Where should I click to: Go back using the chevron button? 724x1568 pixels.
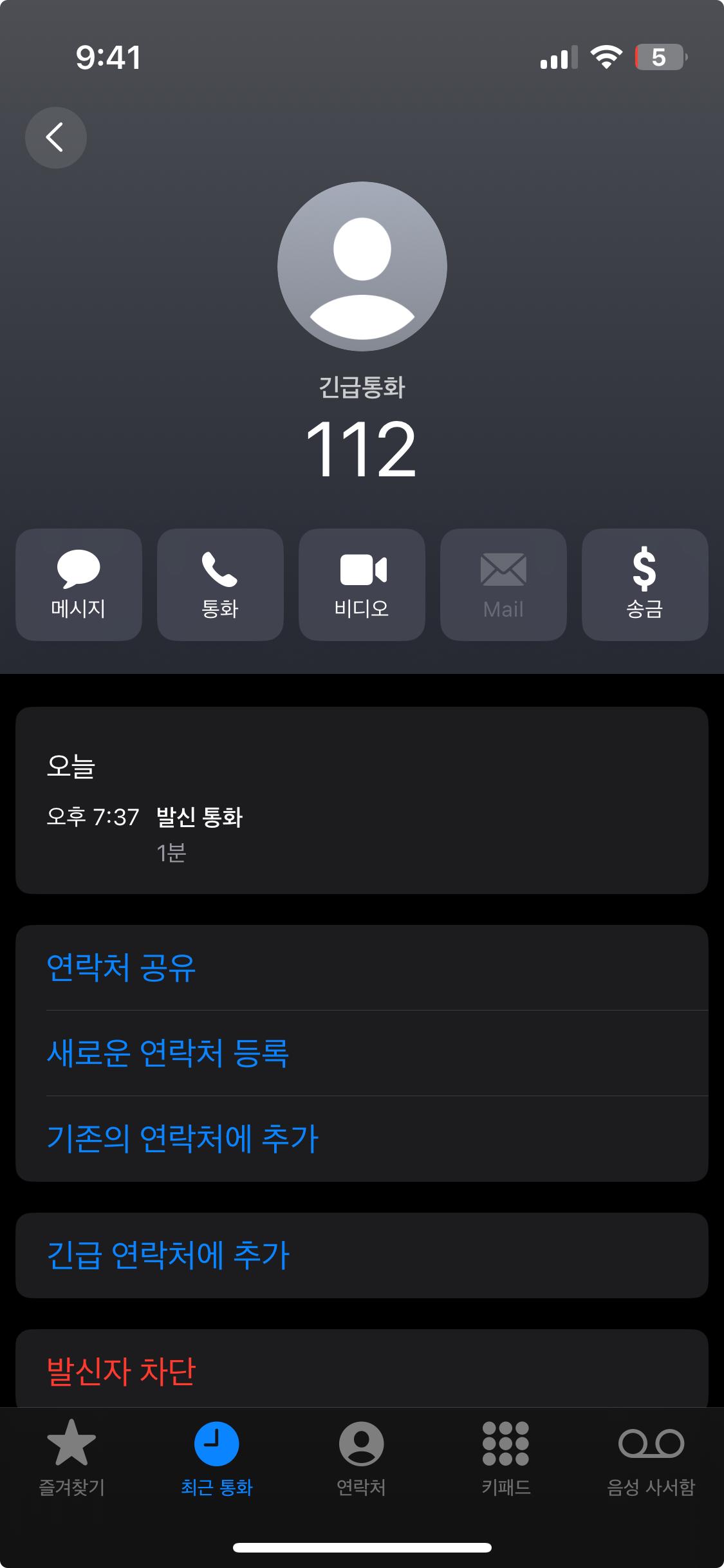56,136
